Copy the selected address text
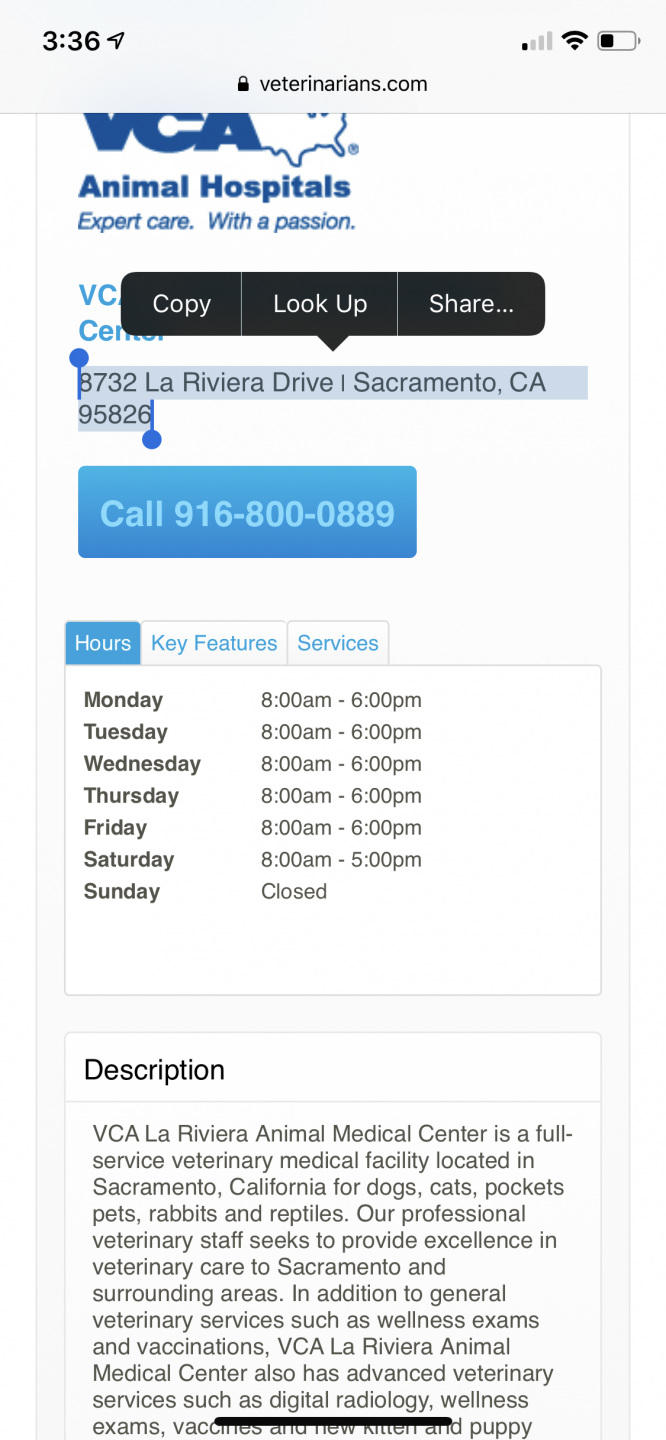 pos(181,304)
